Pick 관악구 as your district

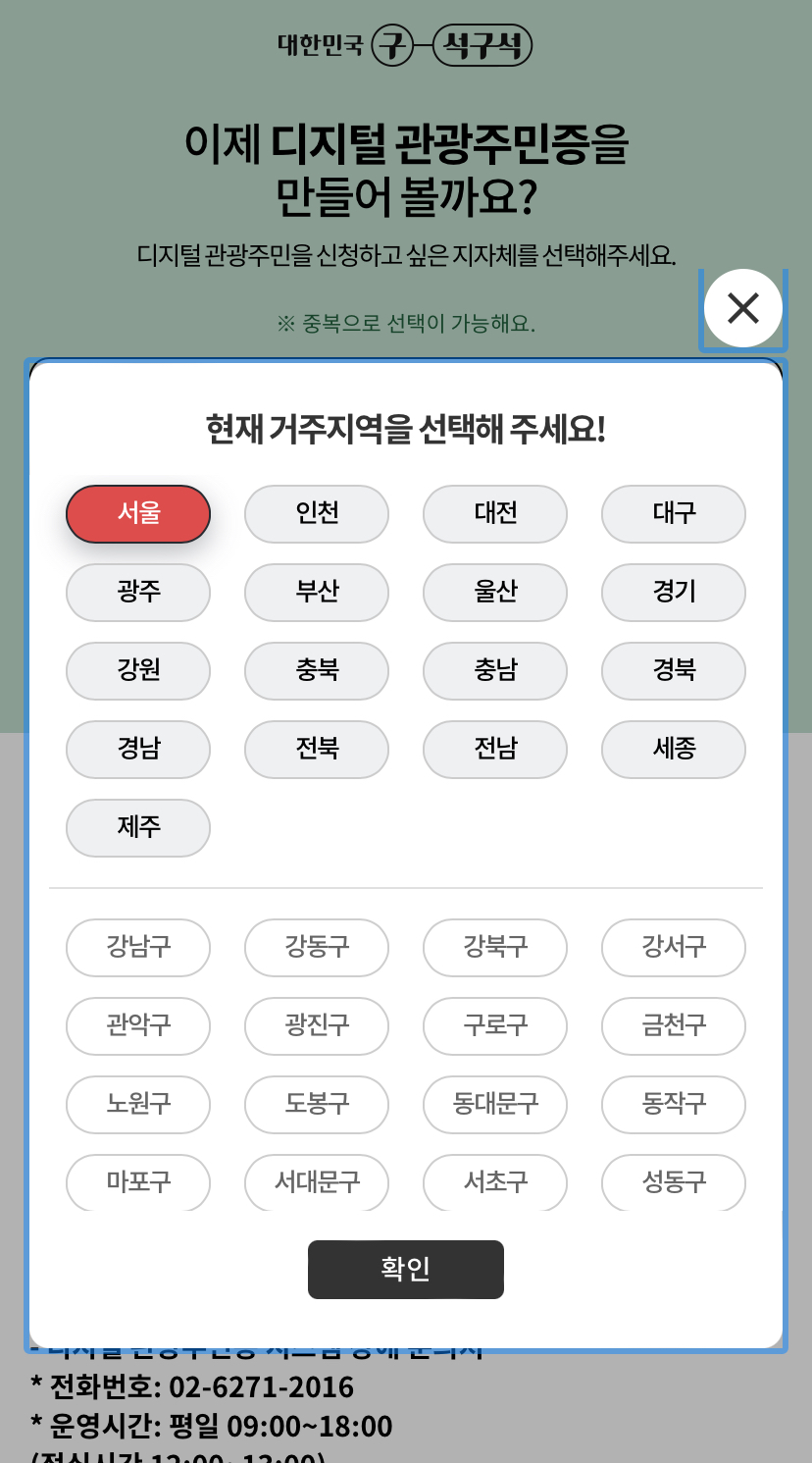pyautogui.click(x=137, y=1026)
